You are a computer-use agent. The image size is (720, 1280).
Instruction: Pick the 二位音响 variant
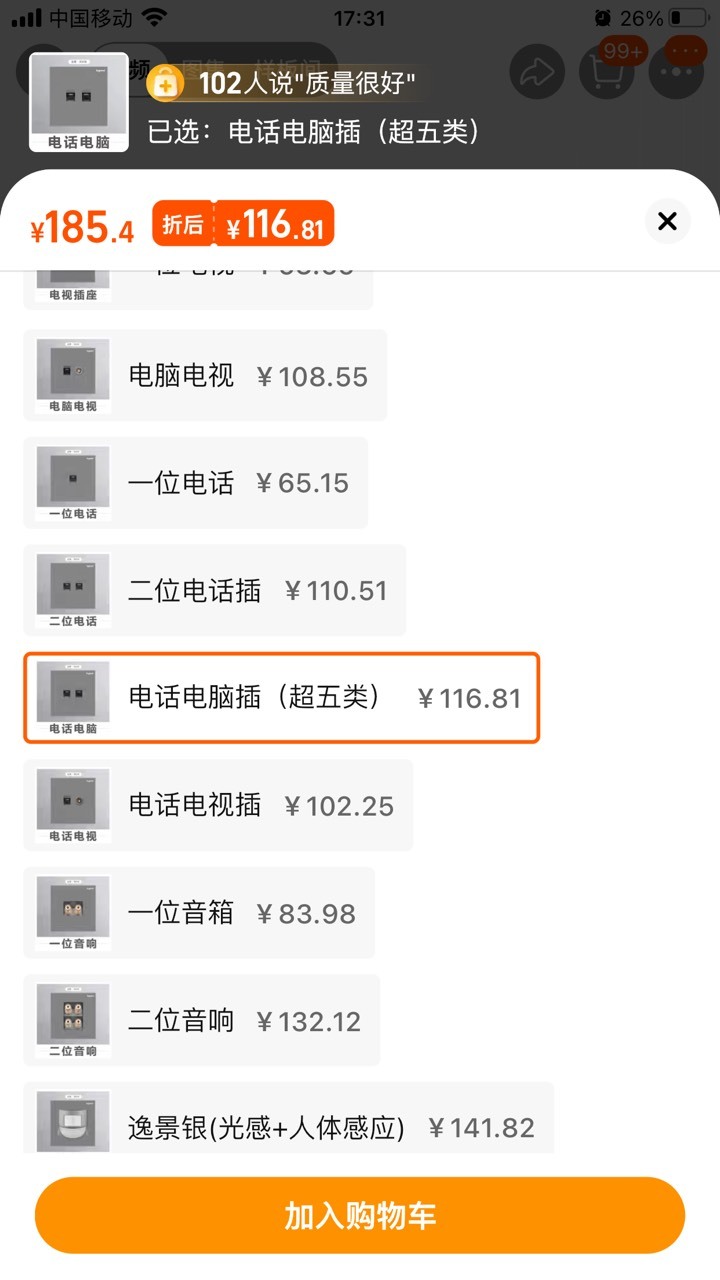click(202, 1020)
